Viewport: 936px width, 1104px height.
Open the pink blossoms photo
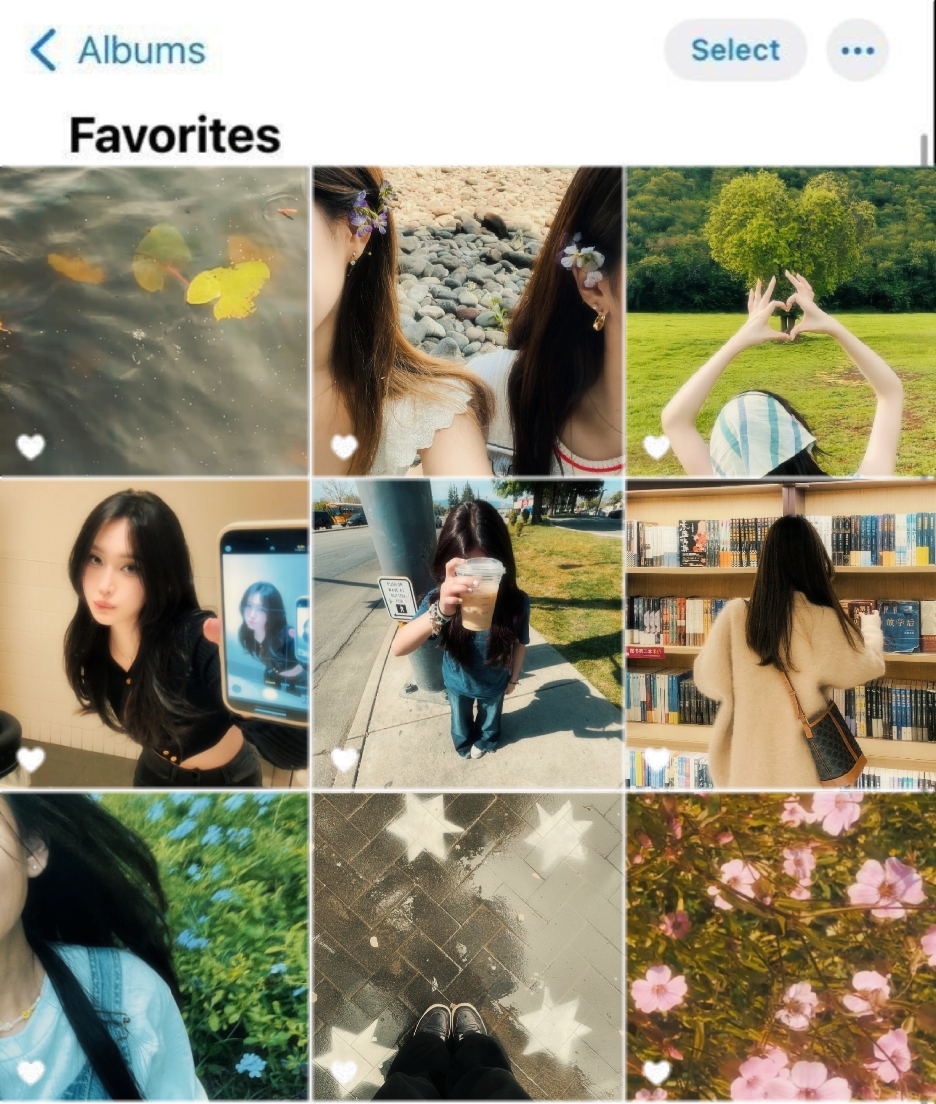781,946
